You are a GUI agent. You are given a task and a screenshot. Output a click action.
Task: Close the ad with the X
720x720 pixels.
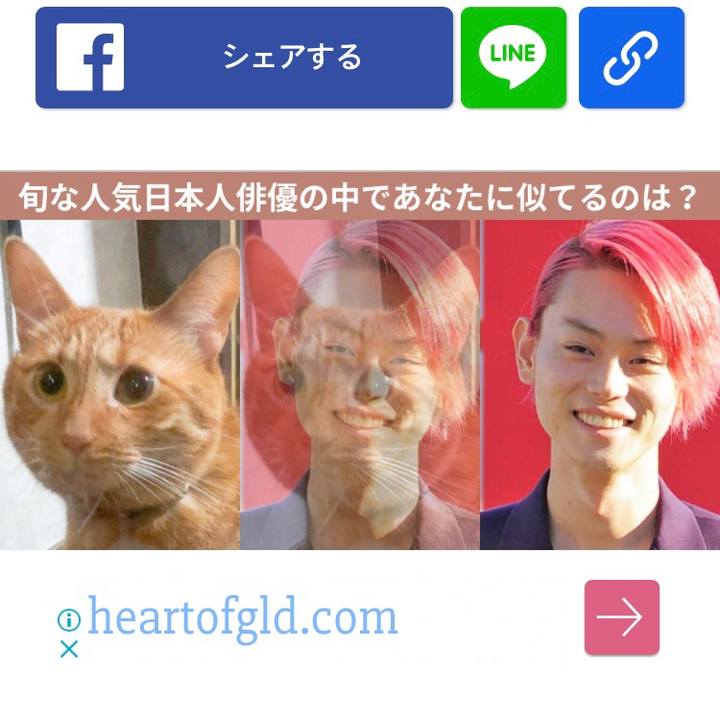click(x=69, y=649)
